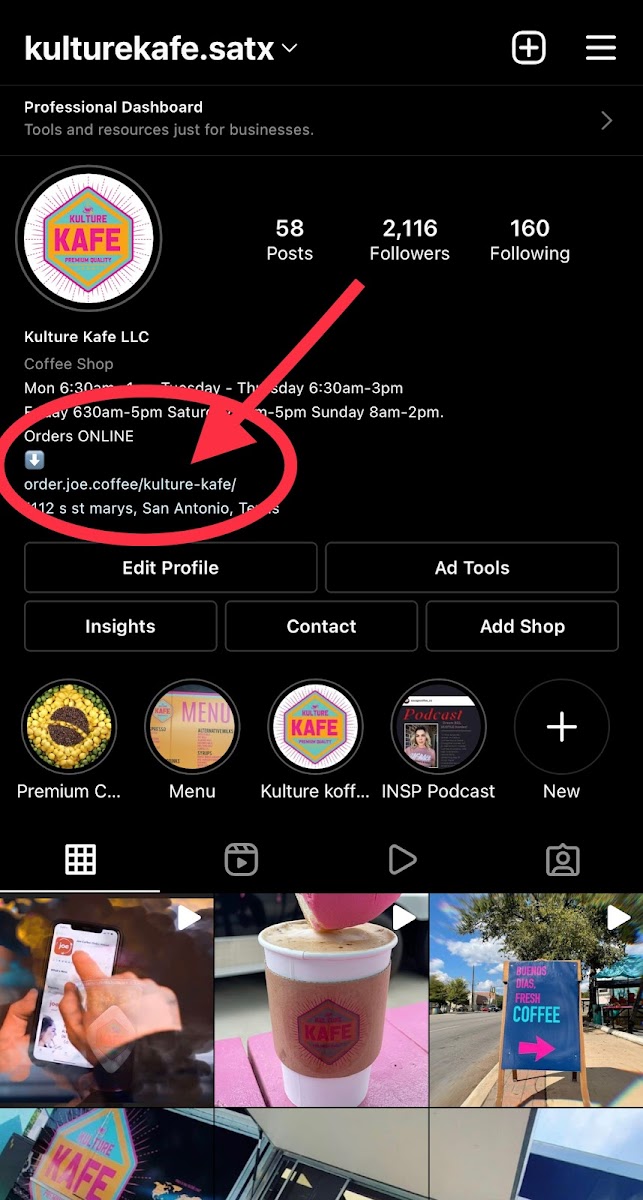Viewport: 643px width, 1200px height.
Task: Open Insights
Action: click(x=120, y=627)
